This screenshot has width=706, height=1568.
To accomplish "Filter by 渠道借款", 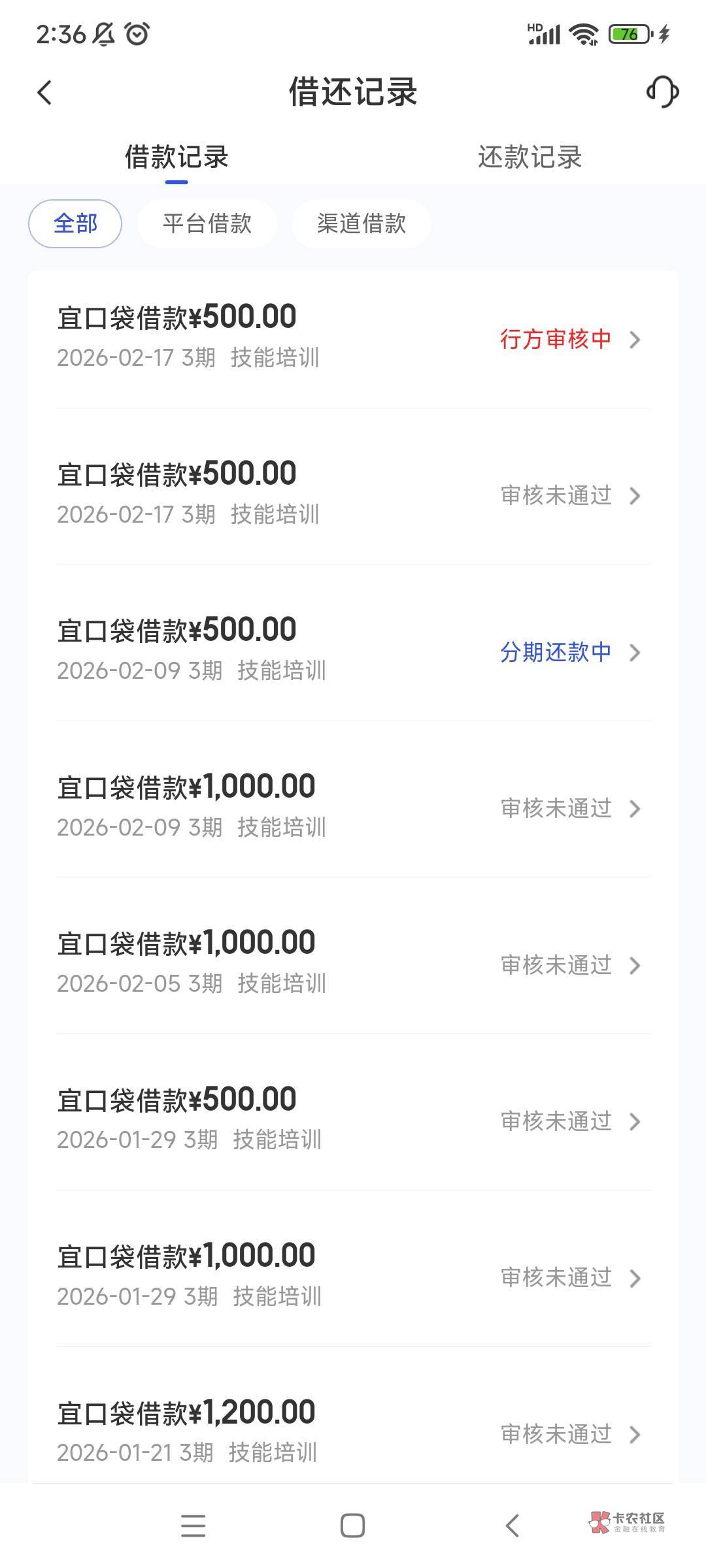I will point(361,224).
